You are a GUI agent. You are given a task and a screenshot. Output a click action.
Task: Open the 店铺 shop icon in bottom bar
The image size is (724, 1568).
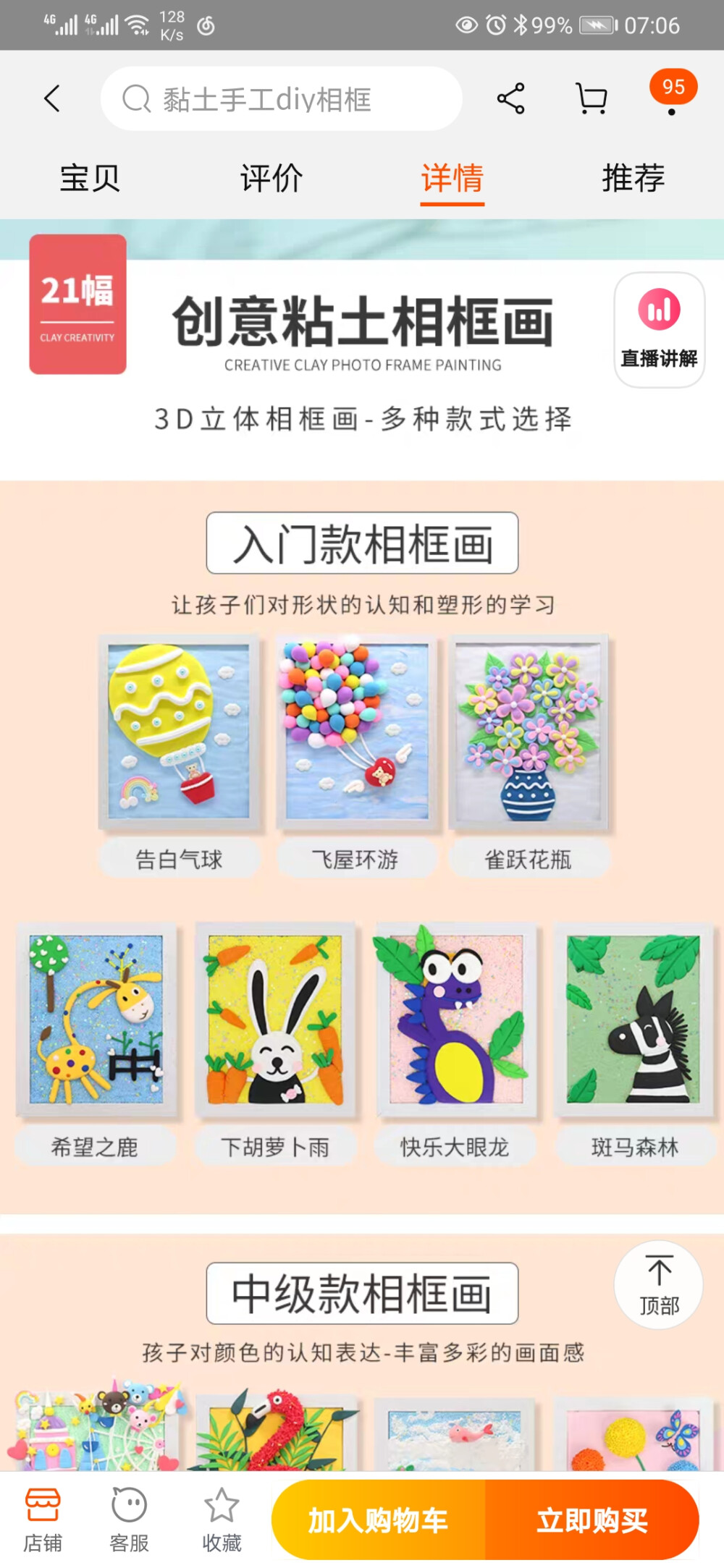coord(43,1516)
